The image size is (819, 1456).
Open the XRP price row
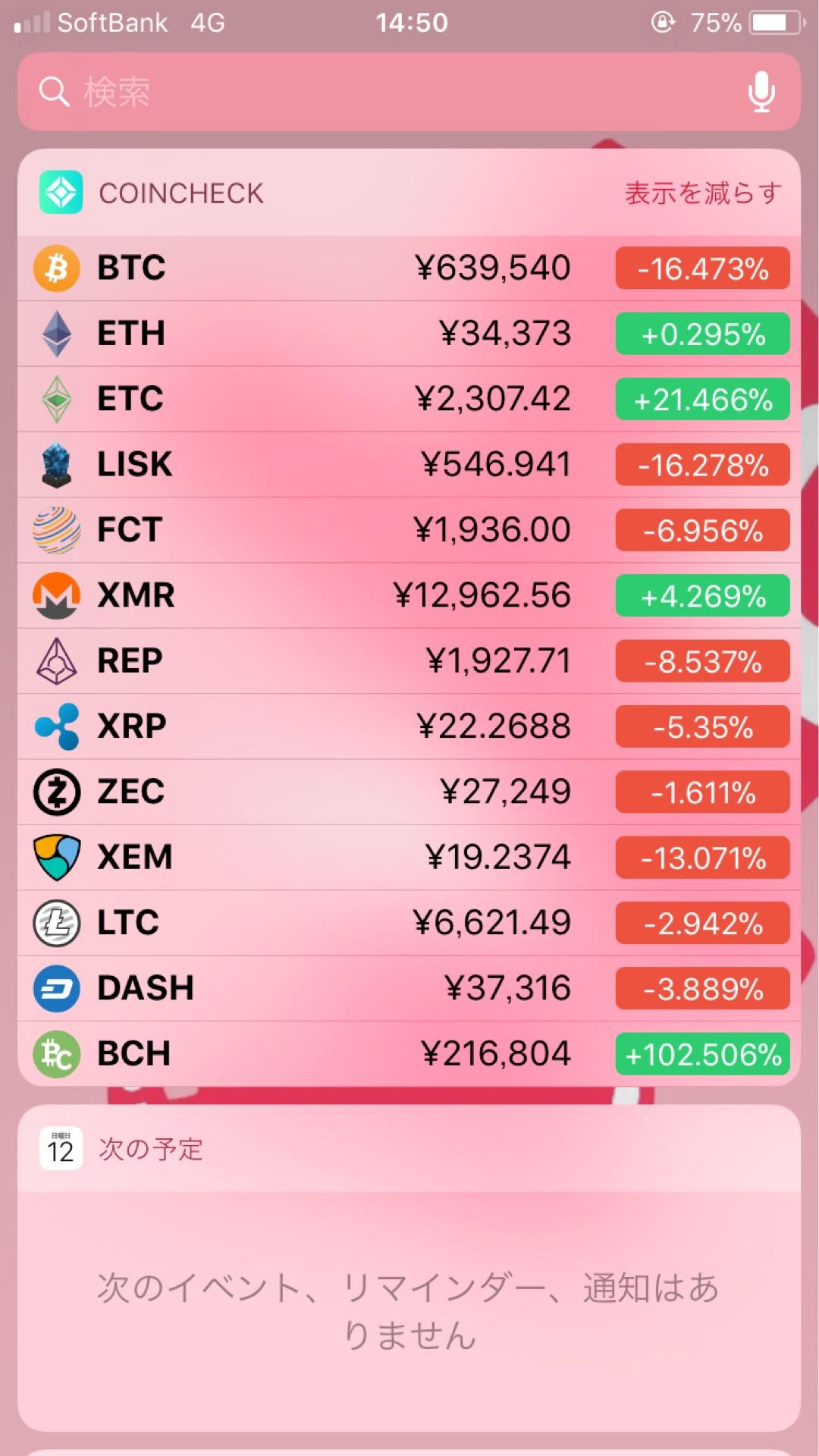(409, 726)
